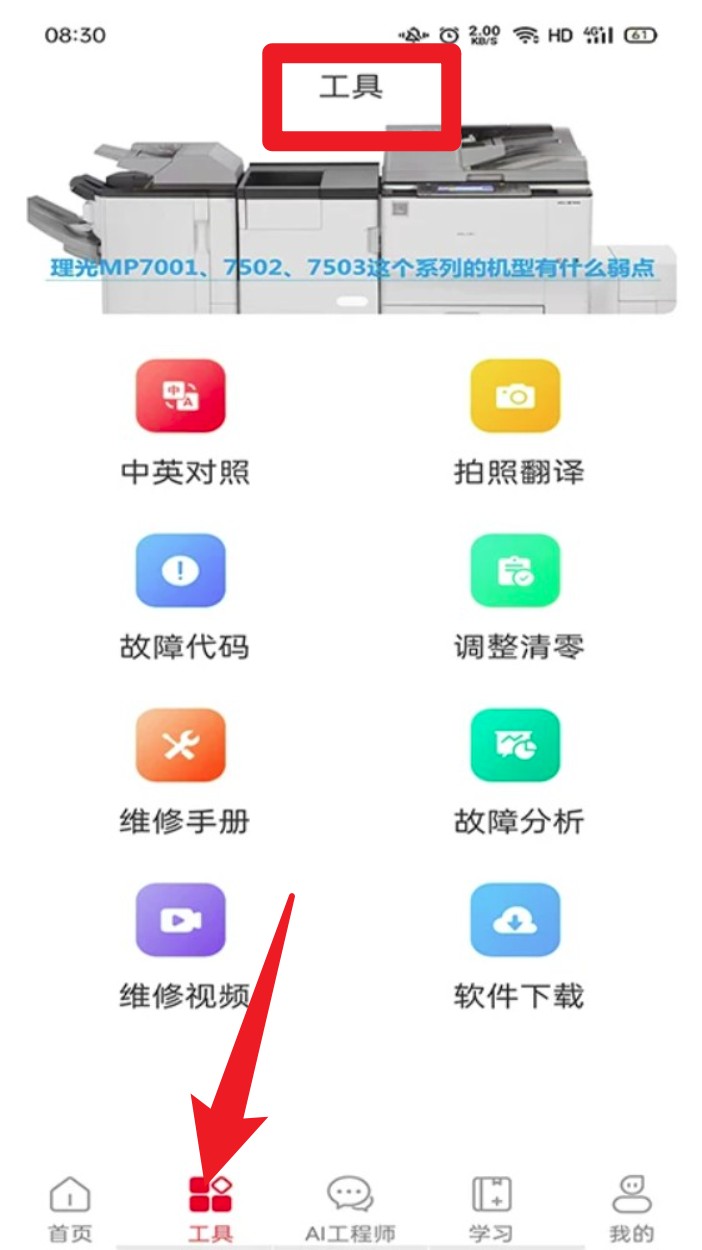
Task: Switch to the AI工程师 tab
Action: point(350,1207)
